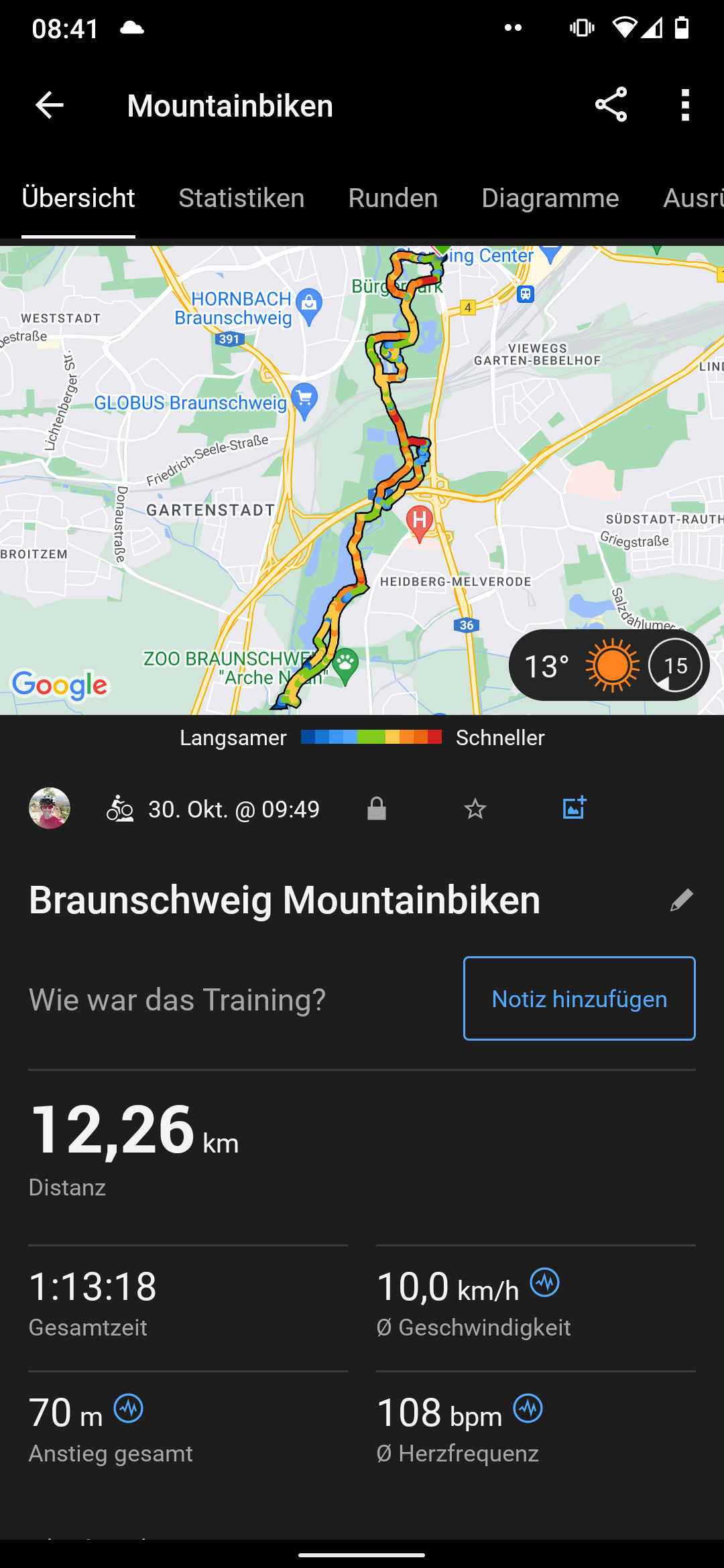Image resolution: width=724 pixels, height=1568 pixels.
Task: Switch to the Statistiken tab
Action: [x=241, y=198]
